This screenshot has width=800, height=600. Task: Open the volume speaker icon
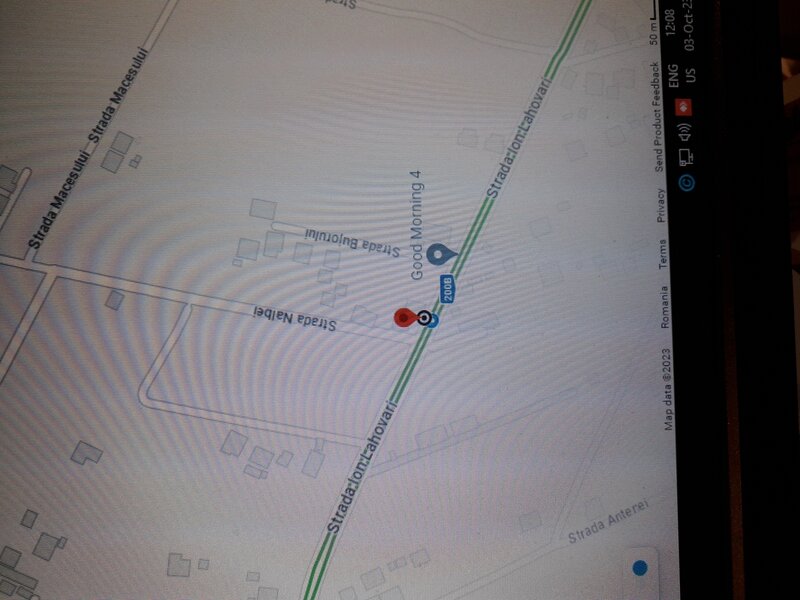pyautogui.click(x=687, y=132)
